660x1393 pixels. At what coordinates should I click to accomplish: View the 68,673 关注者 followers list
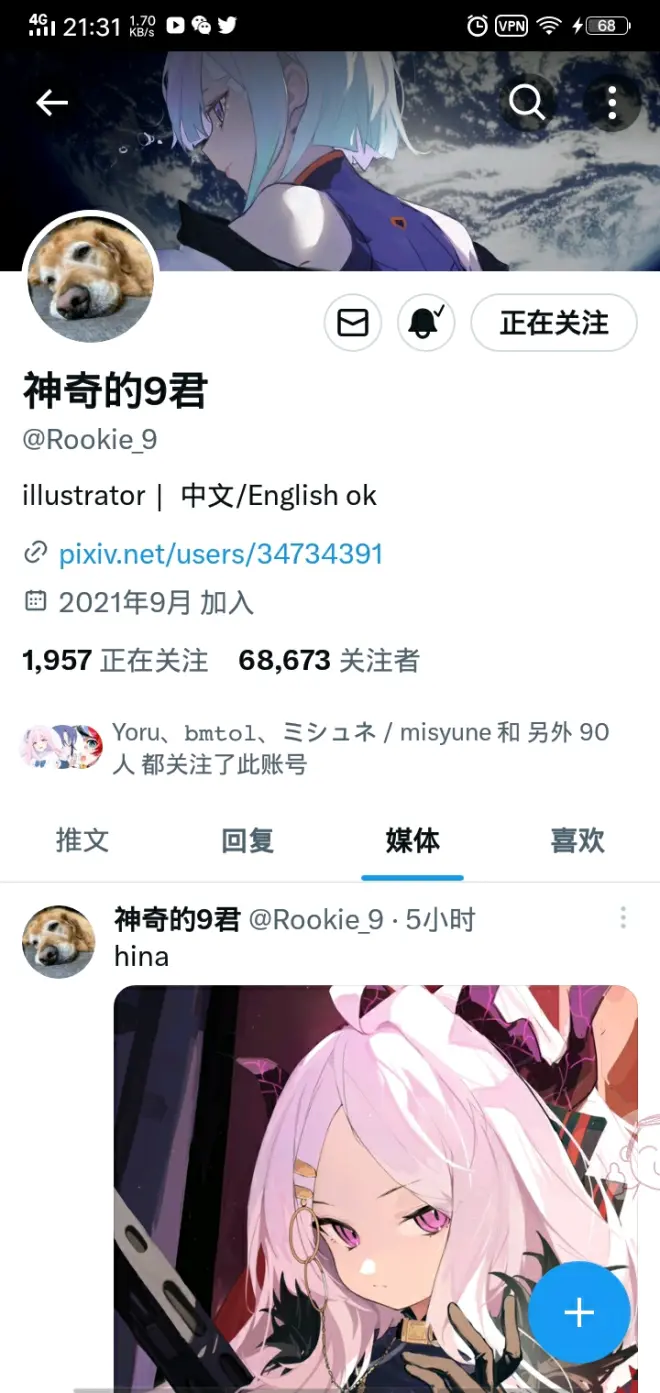[x=328, y=660]
